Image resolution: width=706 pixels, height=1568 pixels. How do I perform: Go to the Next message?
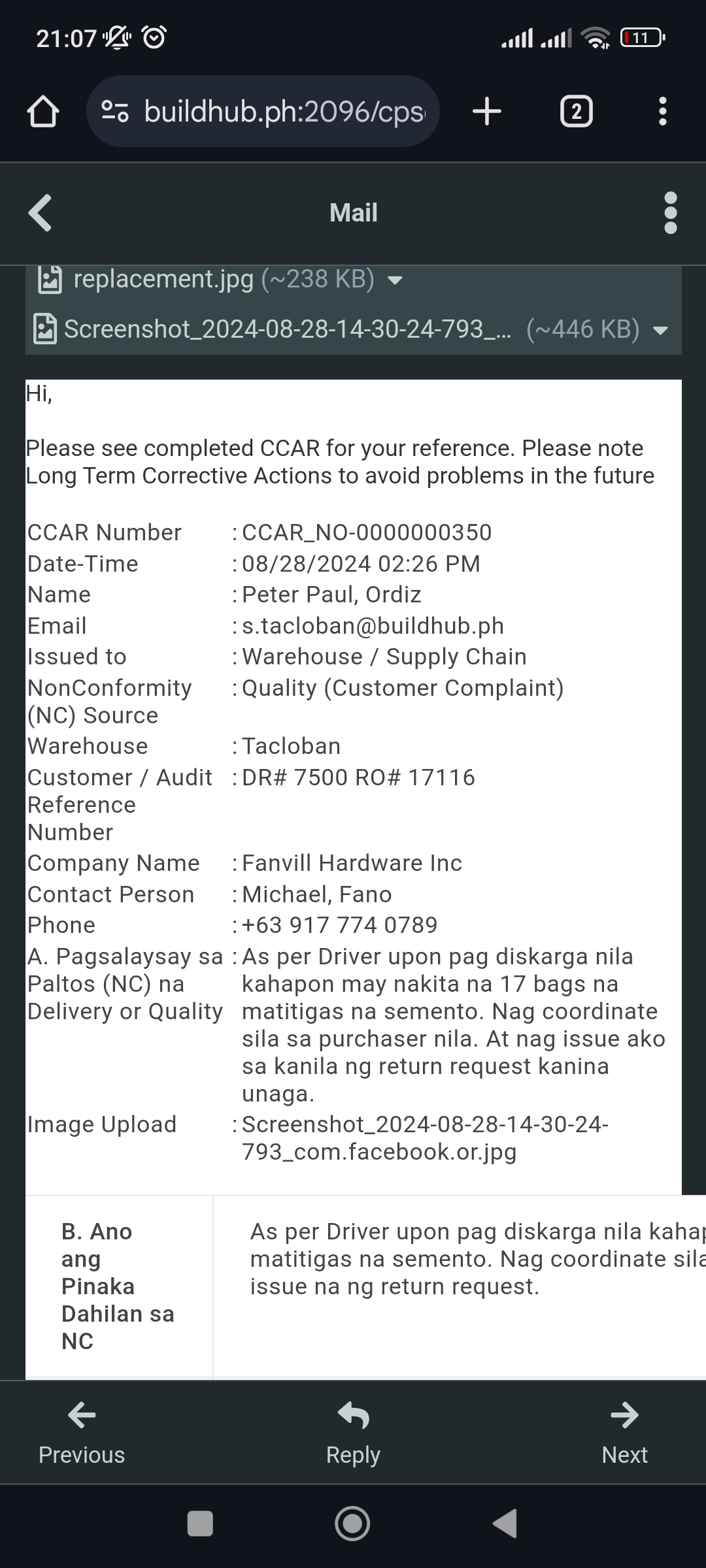[x=624, y=1432]
